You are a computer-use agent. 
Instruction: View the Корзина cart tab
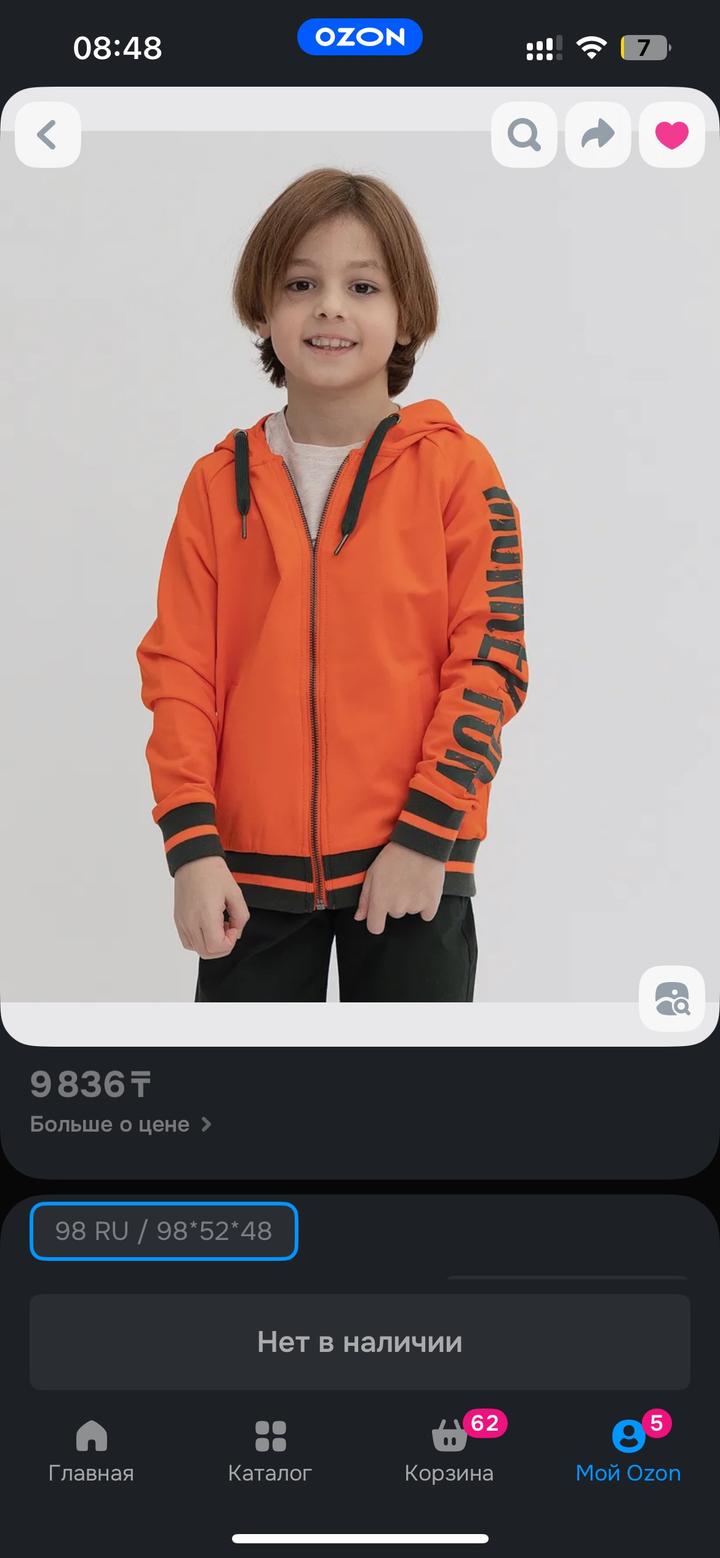tap(449, 1451)
